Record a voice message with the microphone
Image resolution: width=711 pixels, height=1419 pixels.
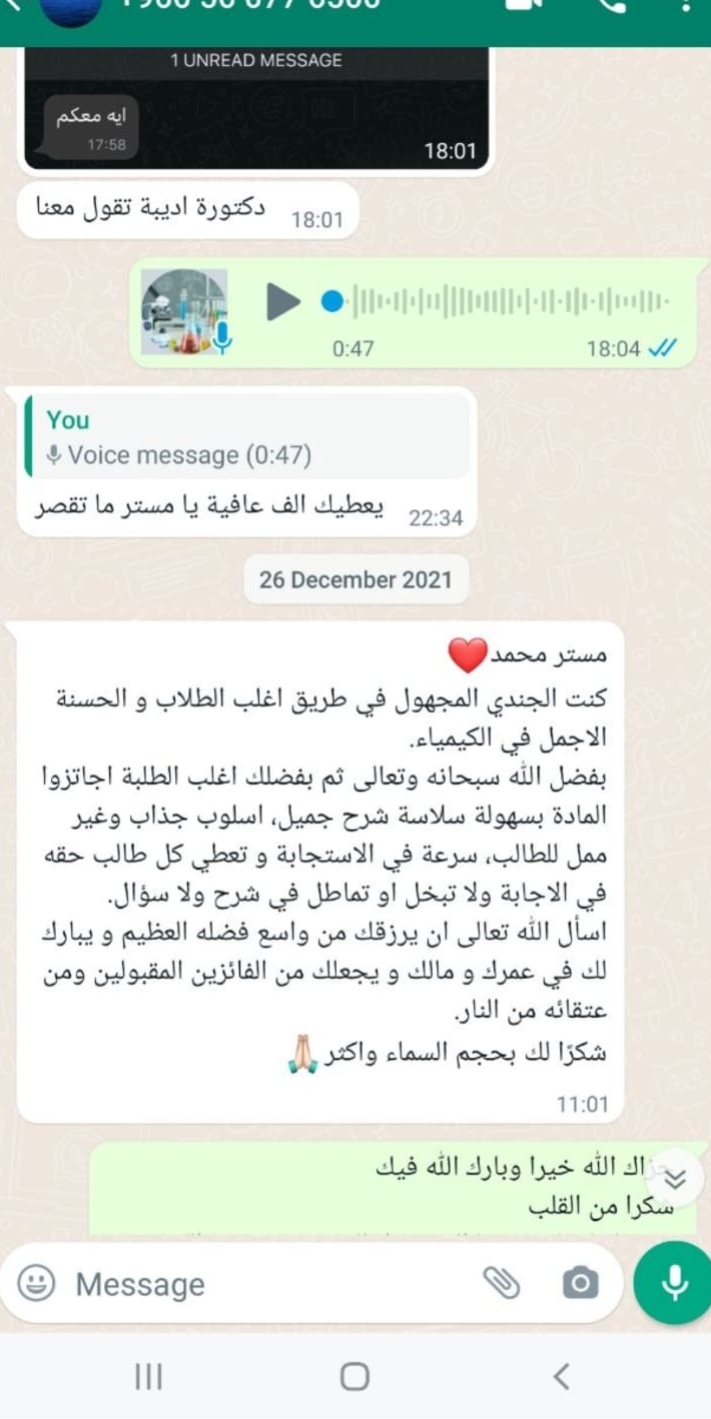point(675,1282)
